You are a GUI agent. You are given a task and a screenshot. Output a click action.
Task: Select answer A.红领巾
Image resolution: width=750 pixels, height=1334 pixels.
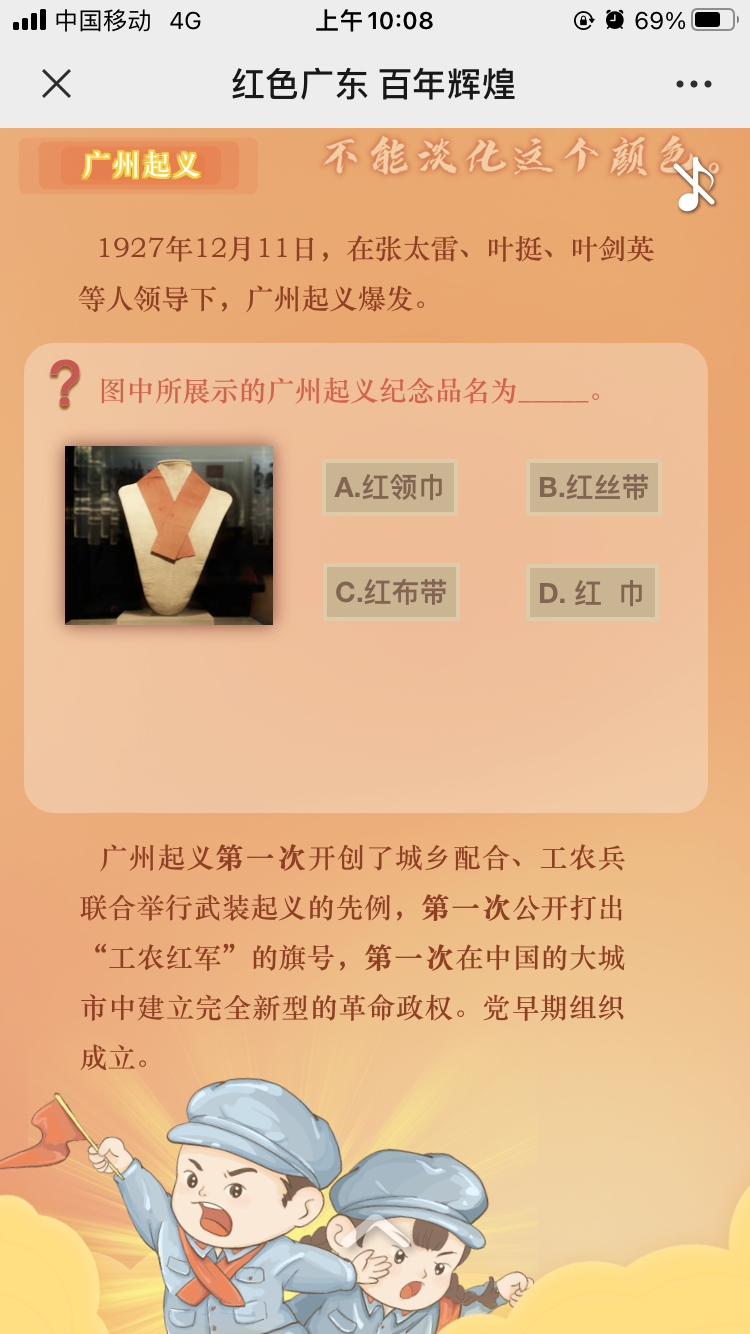(390, 488)
